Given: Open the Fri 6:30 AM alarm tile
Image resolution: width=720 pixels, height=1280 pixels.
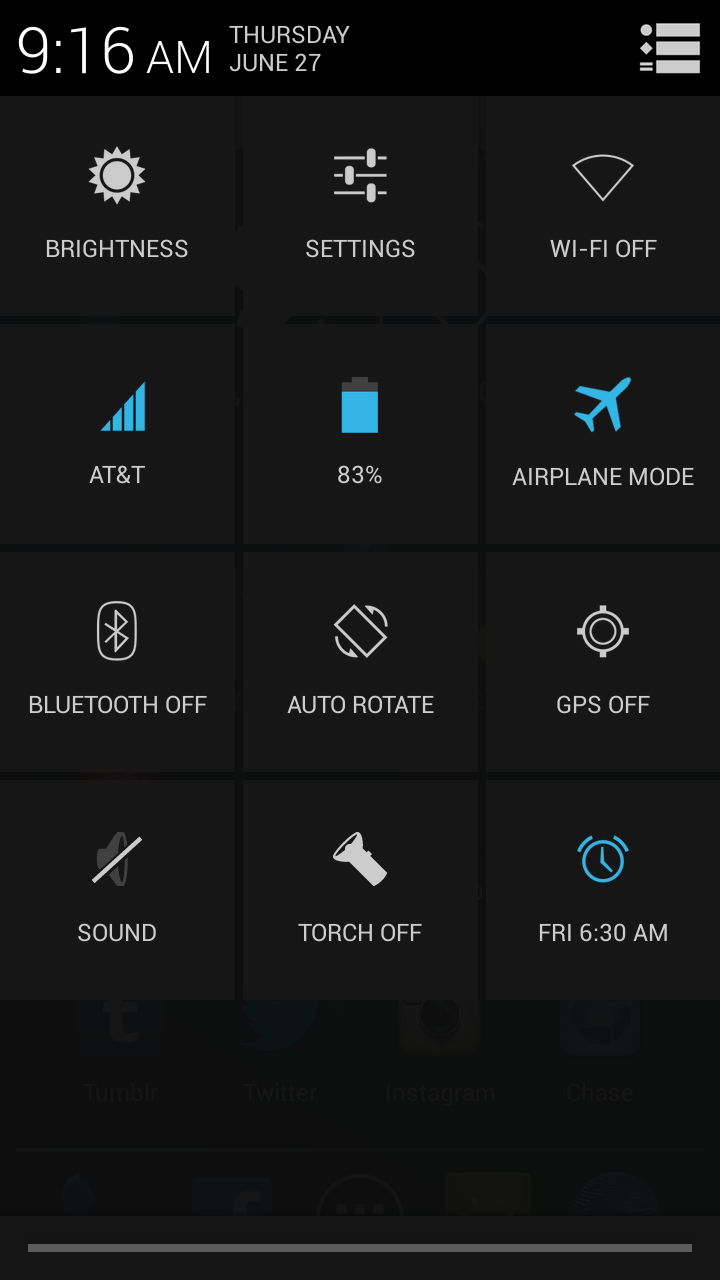Looking at the screenshot, I should click(603, 888).
